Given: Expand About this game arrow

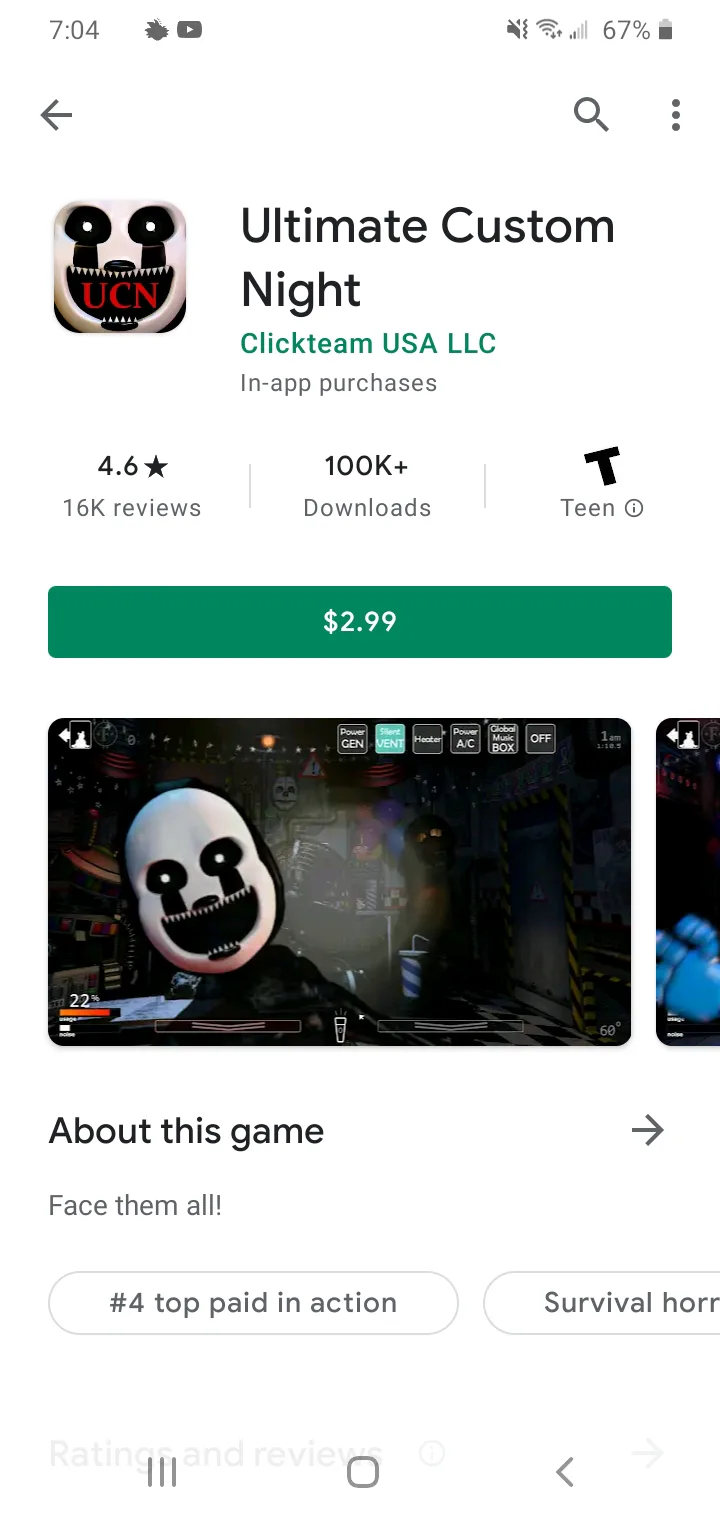Looking at the screenshot, I should click(x=648, y=1131).
